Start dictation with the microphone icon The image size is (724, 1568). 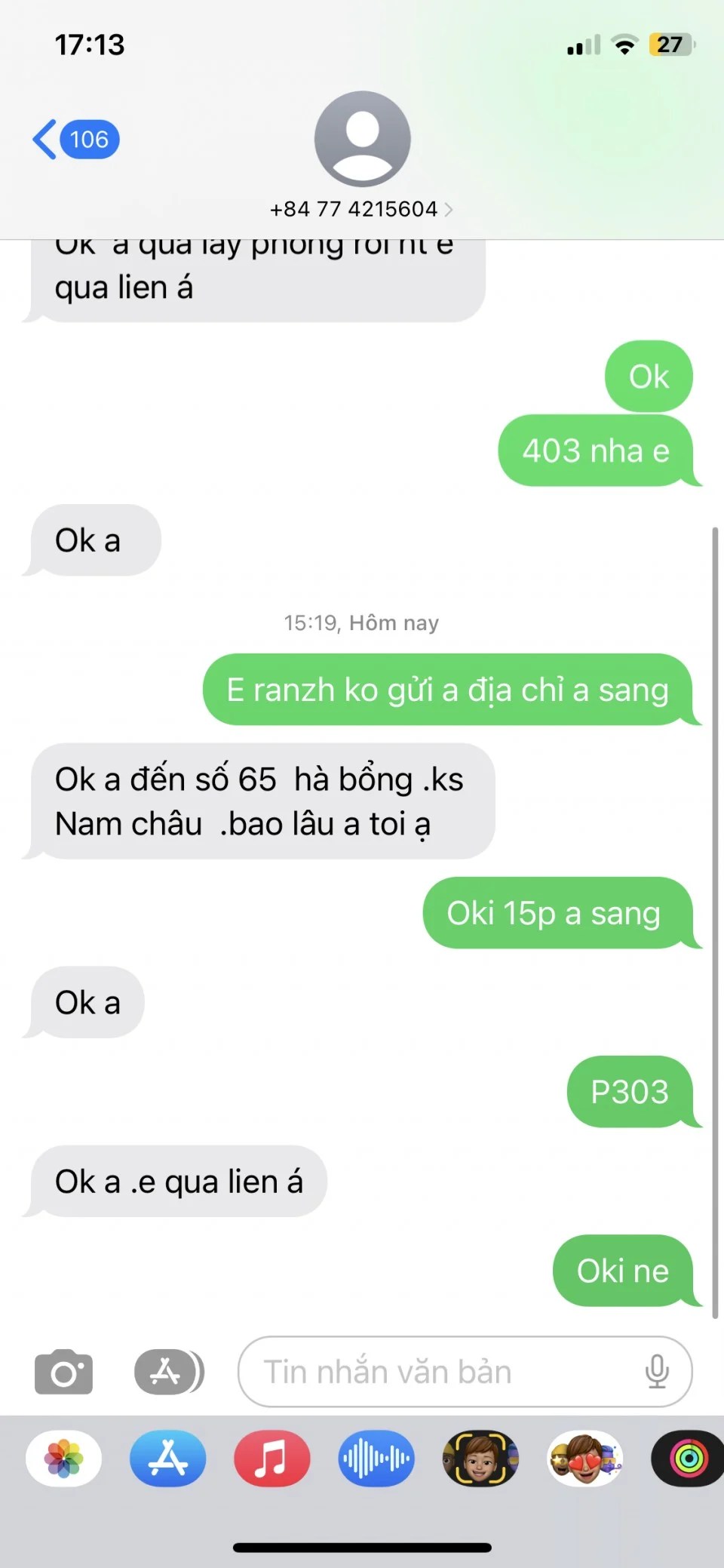[x=657, y=1372]
